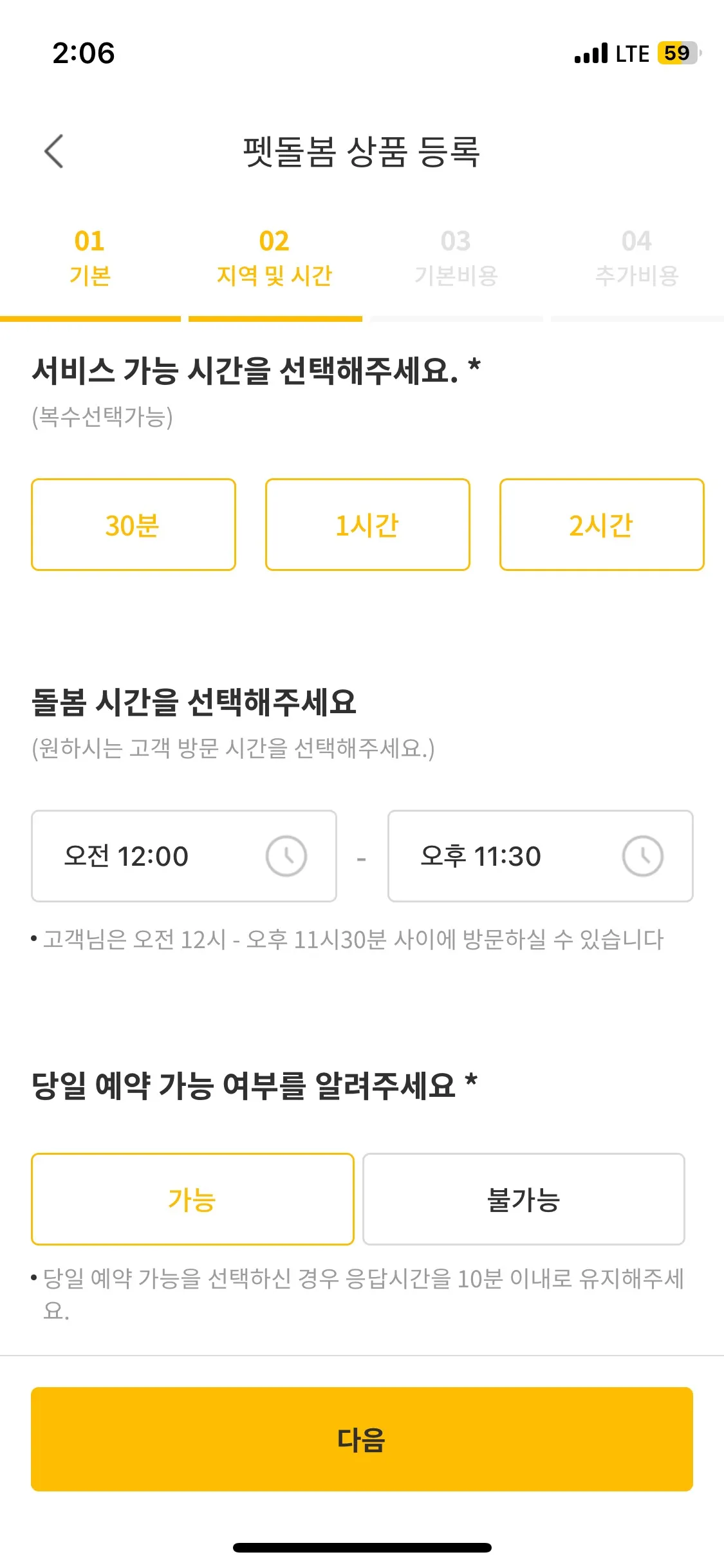The width and height of the screenshot is (724, 1568).
Task: Select 가능 for same-day booking
Action: pos(192,1199)
